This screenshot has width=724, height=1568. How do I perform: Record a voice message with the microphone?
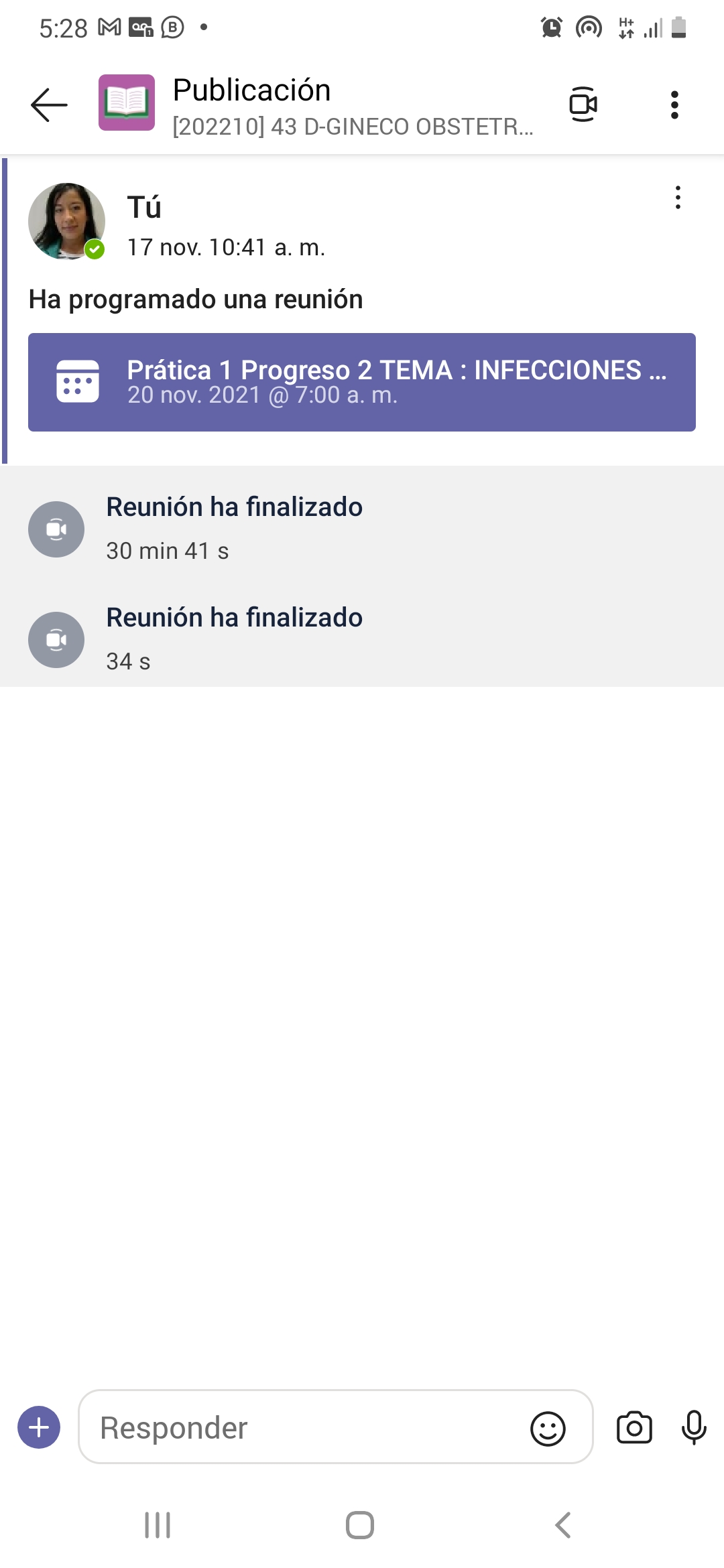[x=694, y=1427]
